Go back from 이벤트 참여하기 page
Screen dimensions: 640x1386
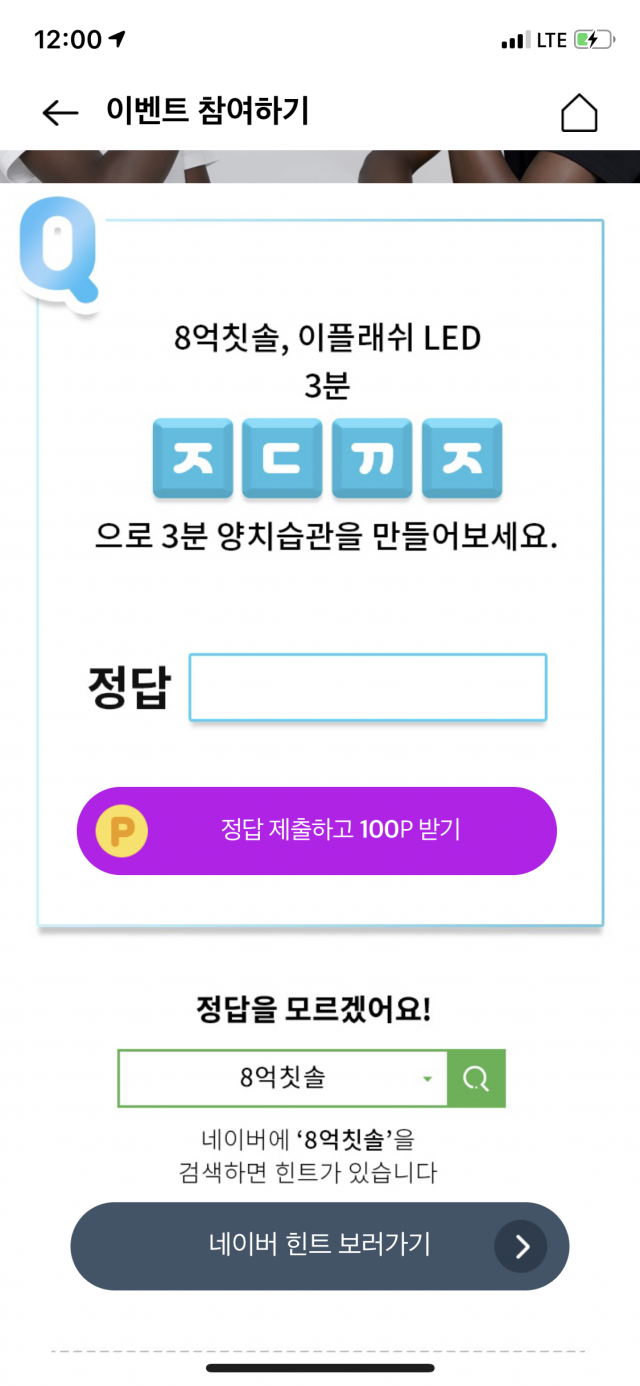tap(60, 113)
